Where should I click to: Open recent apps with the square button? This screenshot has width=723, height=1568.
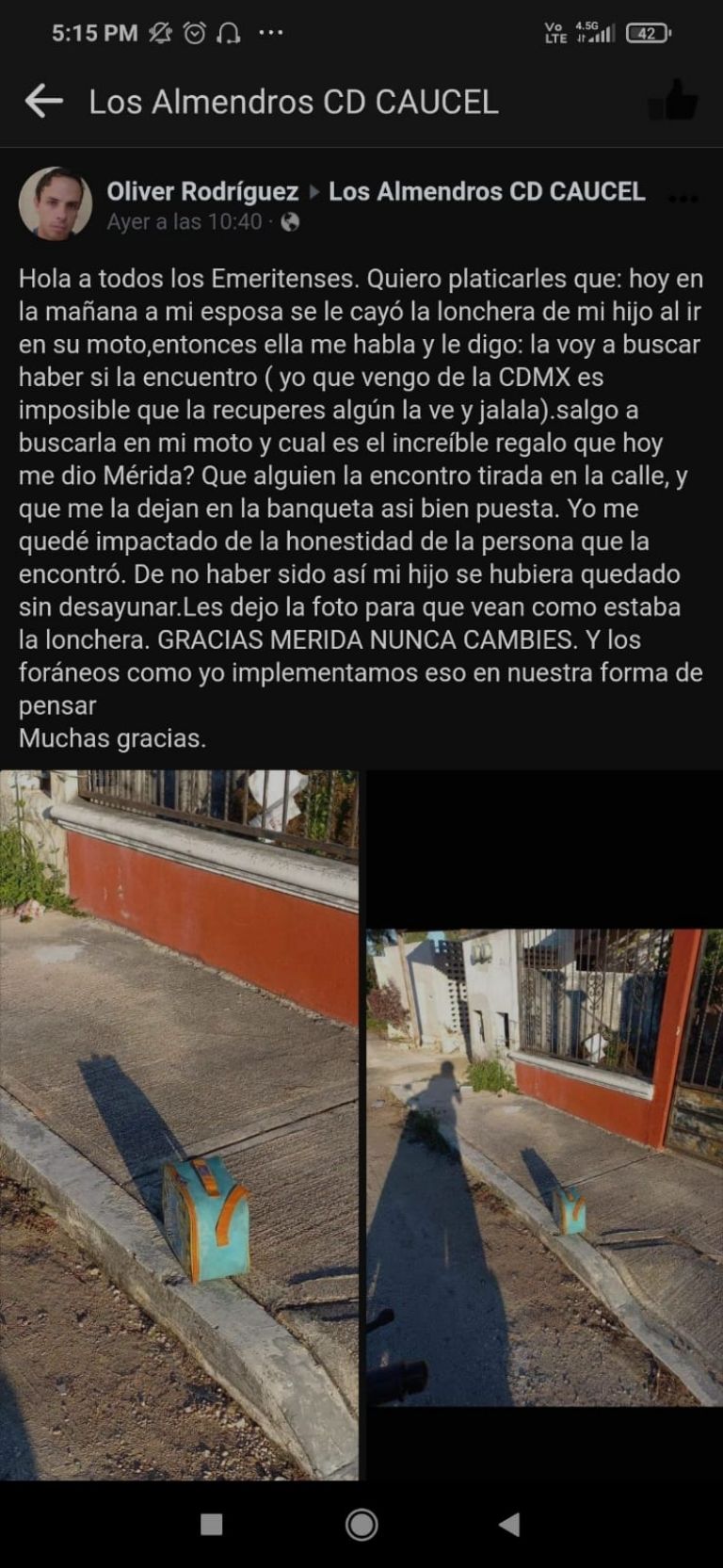pos(212,1524)
